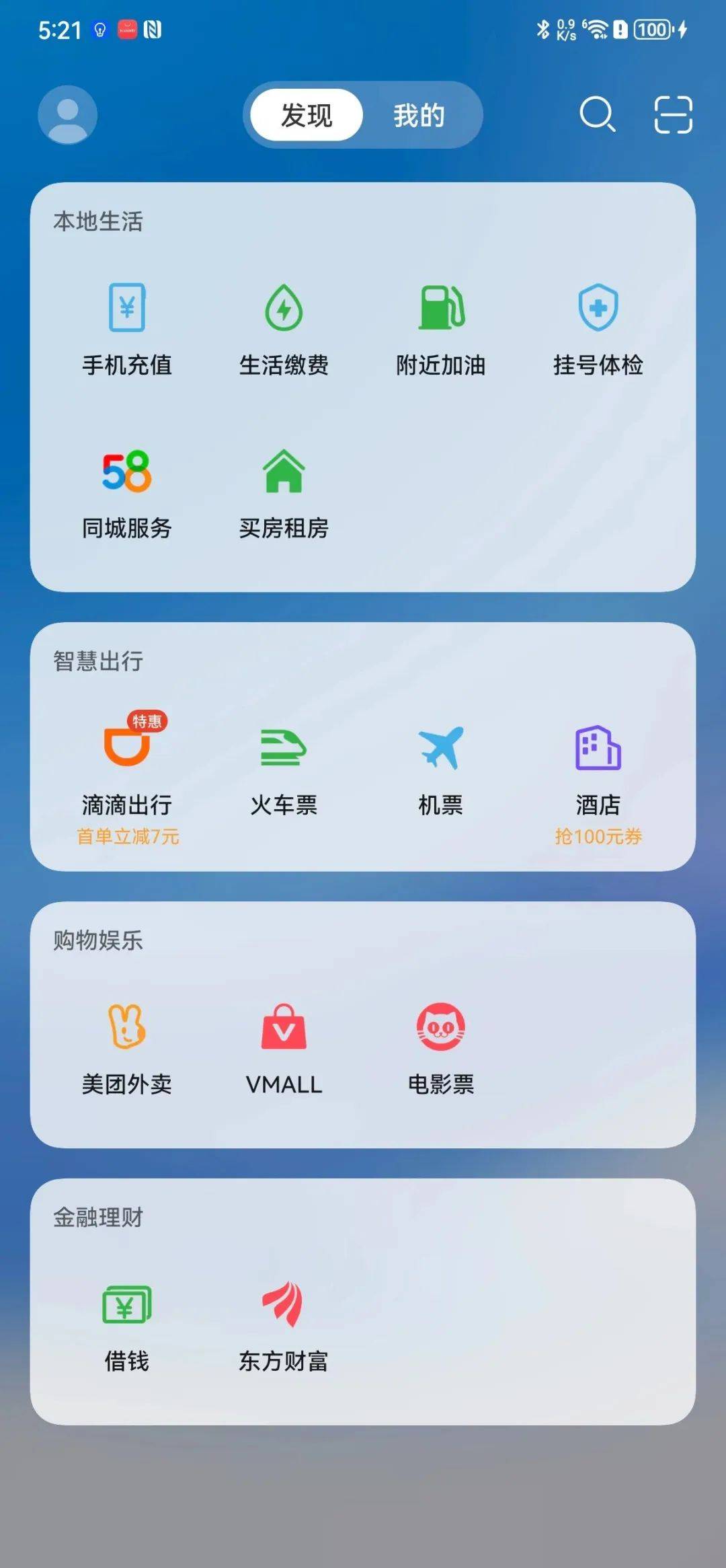The width and height of the screenshot is (726, 1568).
Task: Open 附近加油 service
Action: pos(441,328)
